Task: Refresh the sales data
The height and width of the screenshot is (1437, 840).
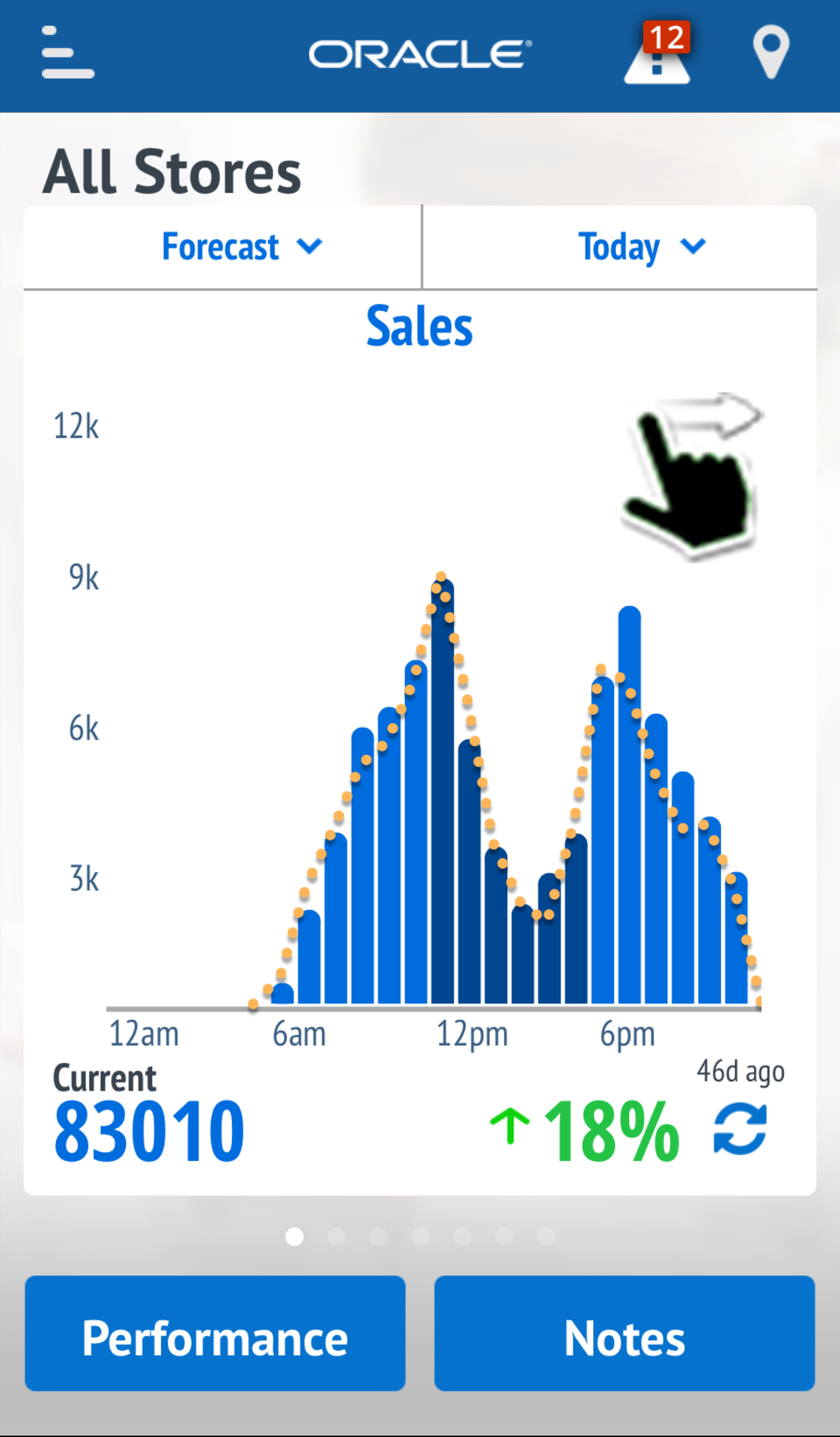Action: (x=741, y=1129)
